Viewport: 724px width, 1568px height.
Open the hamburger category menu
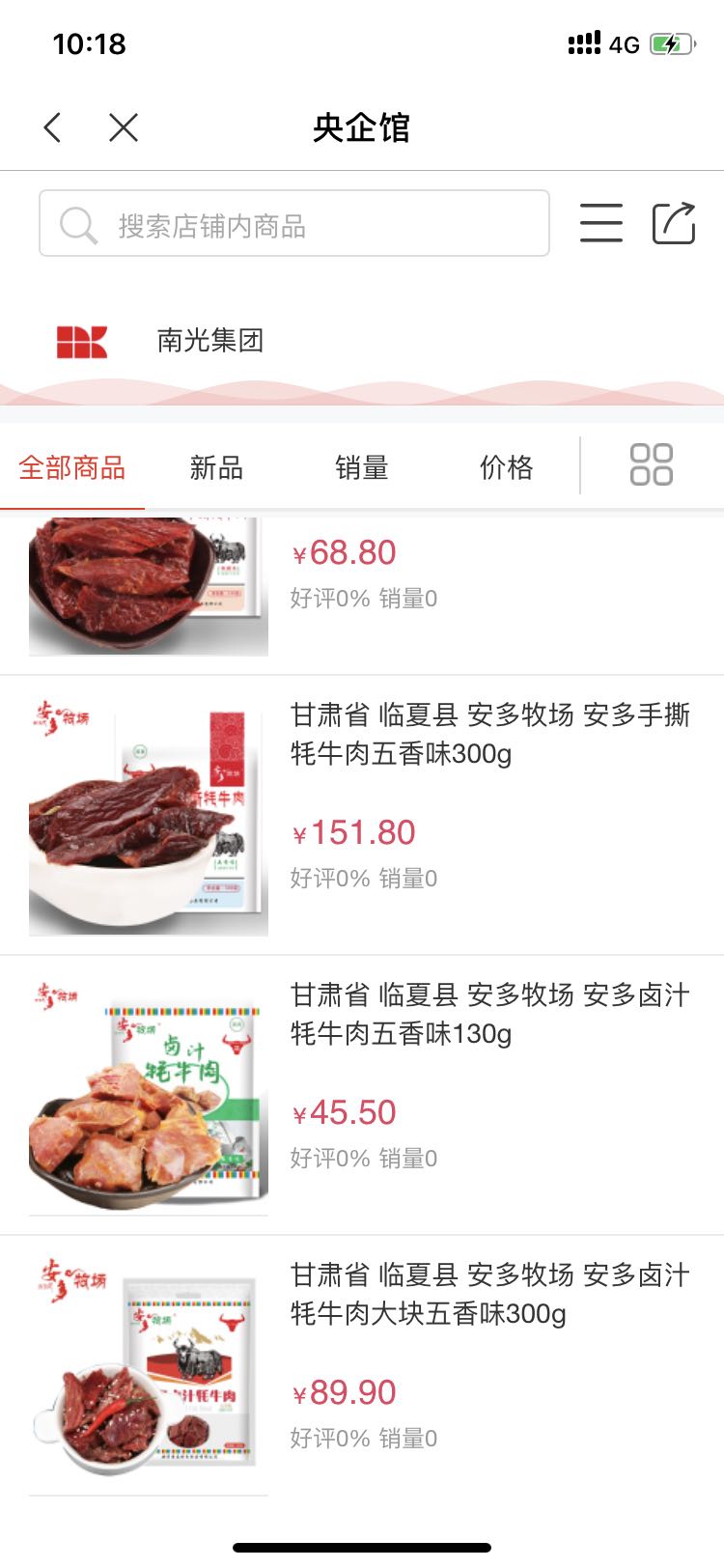(x=600, y=223)
